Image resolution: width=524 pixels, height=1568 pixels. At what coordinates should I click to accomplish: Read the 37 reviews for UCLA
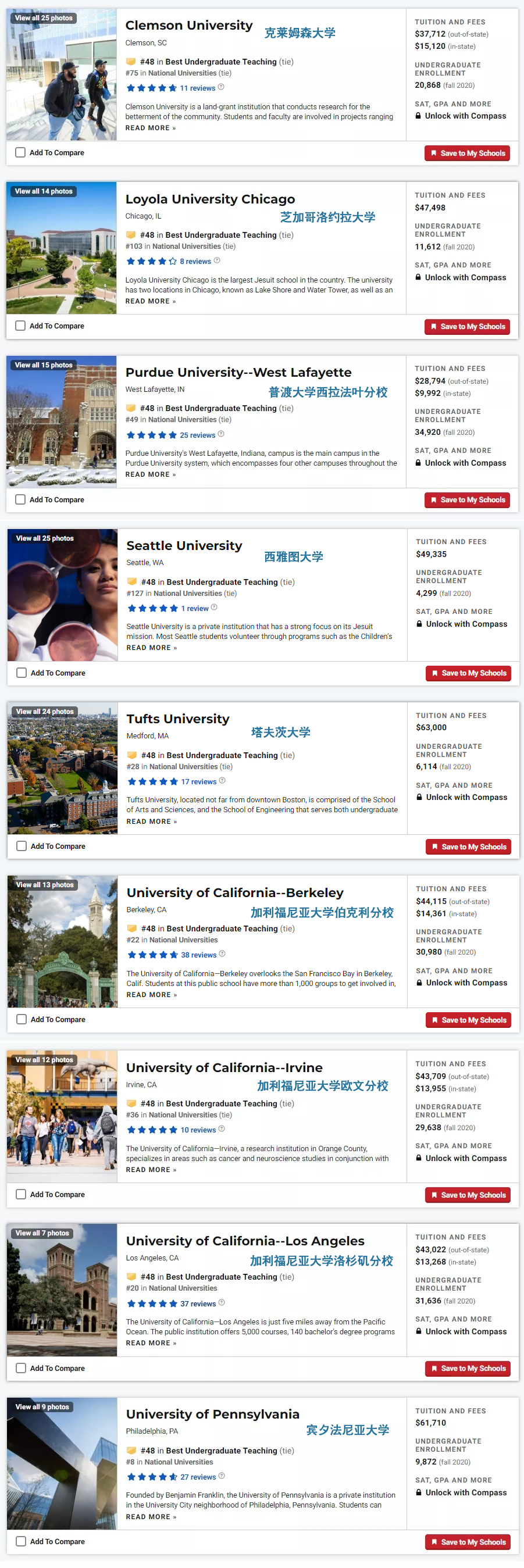198,1304
